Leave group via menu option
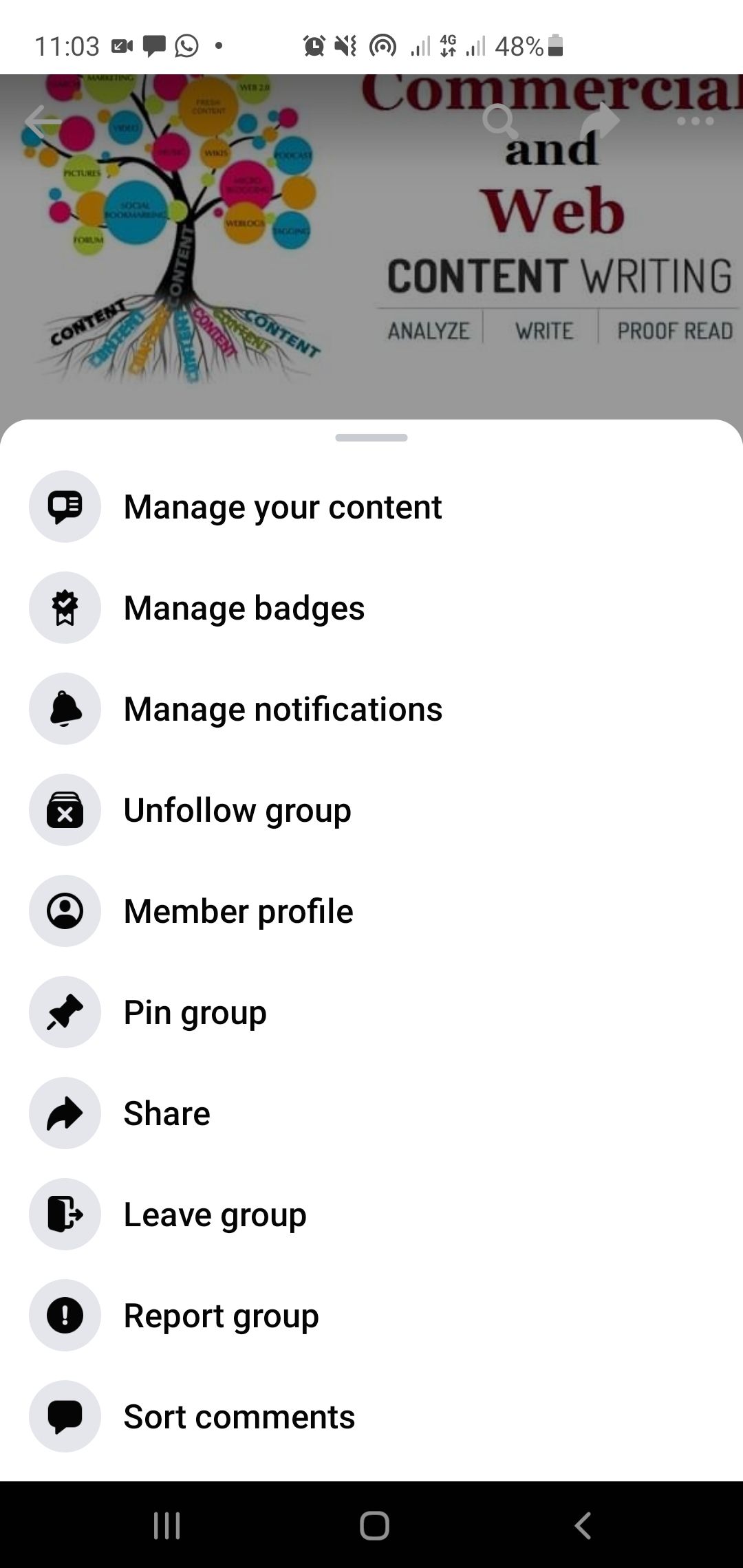This screenshot has height=1568, width=743. point(215,1215)
